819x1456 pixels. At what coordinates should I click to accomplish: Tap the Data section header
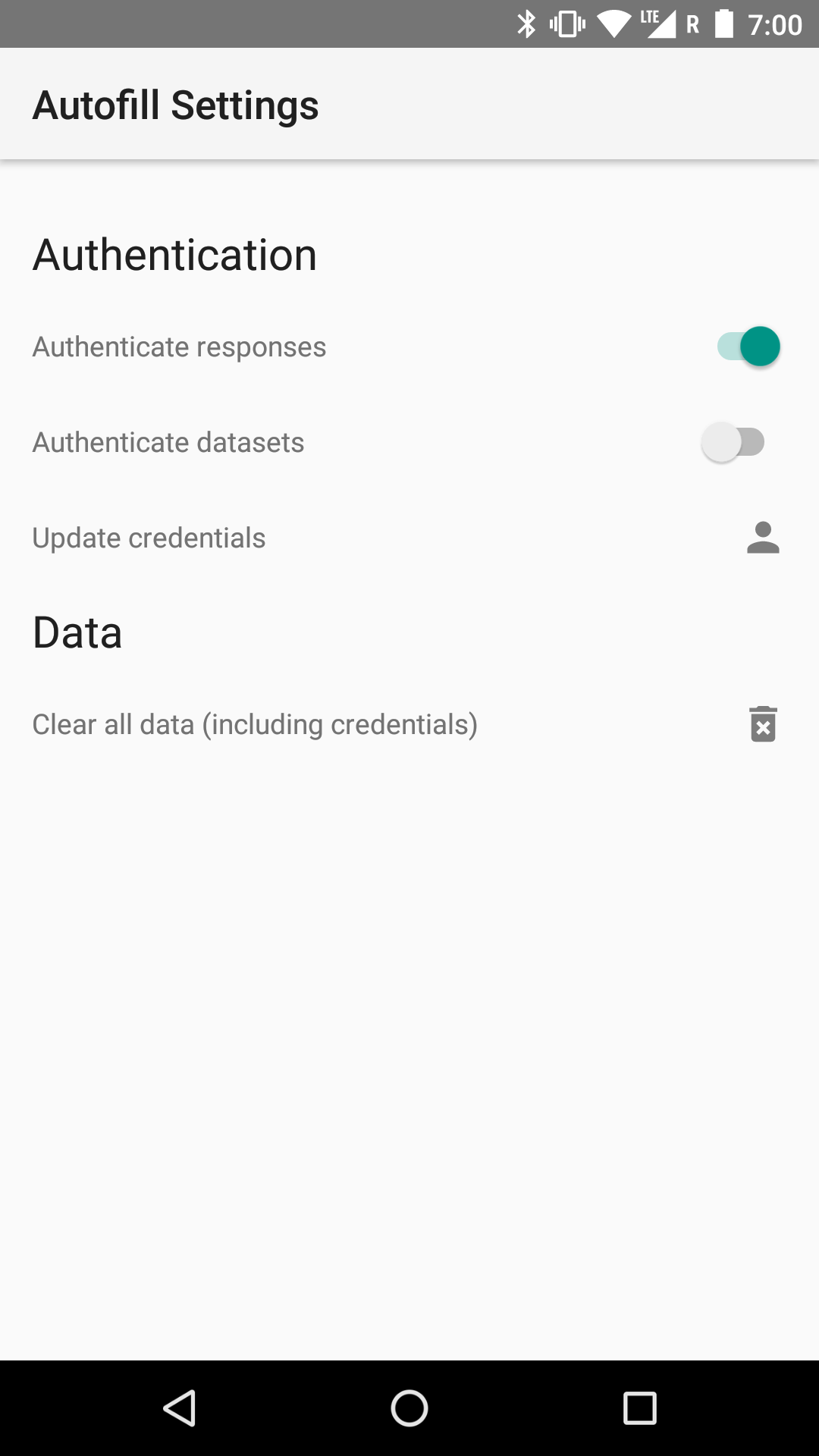pyautogui.click(x=77, y=632)
